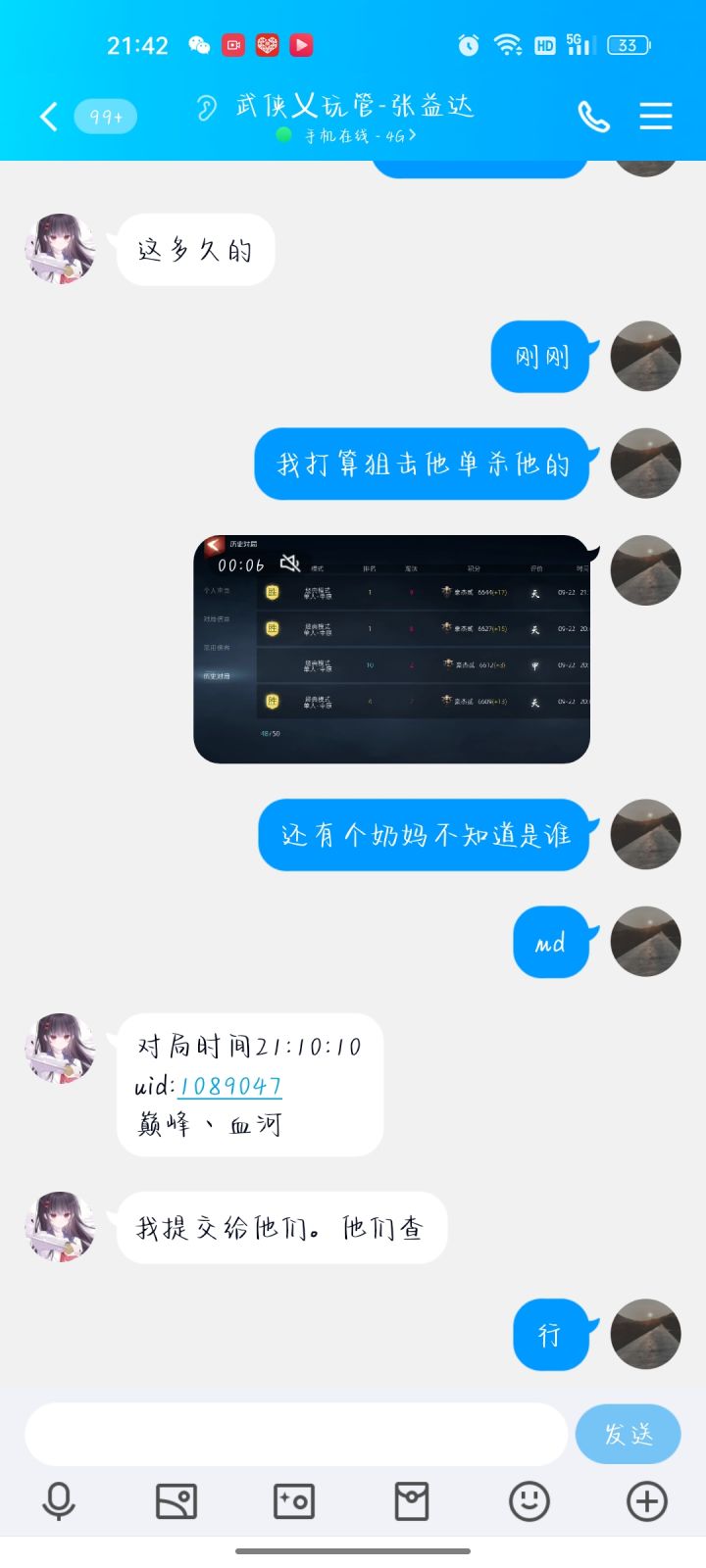The image size is (706, 1568).
Task: Tap the WeChat icon in the status bar
Action: pos(200,45)
